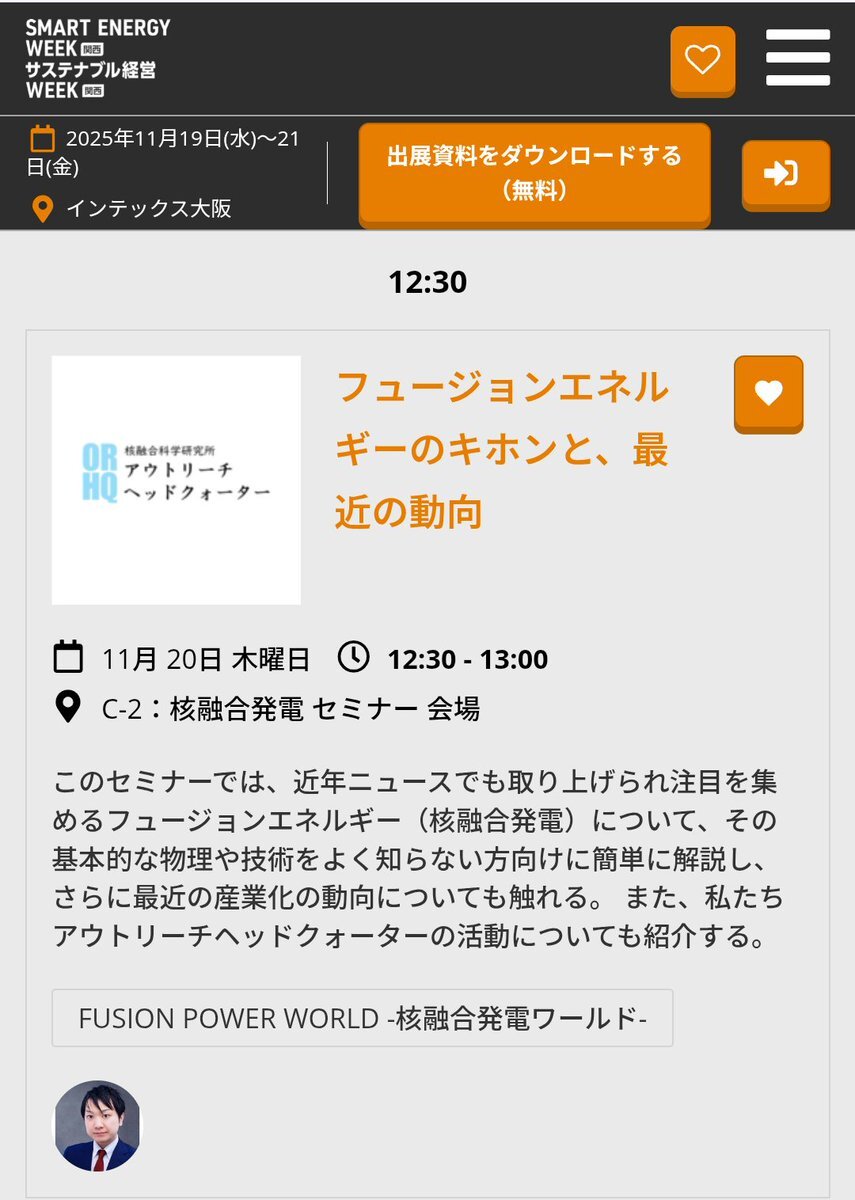The image size is (855, 1200).
Task: Favorite the フュージョンエネルギー seminar
Action: [768, 394]
